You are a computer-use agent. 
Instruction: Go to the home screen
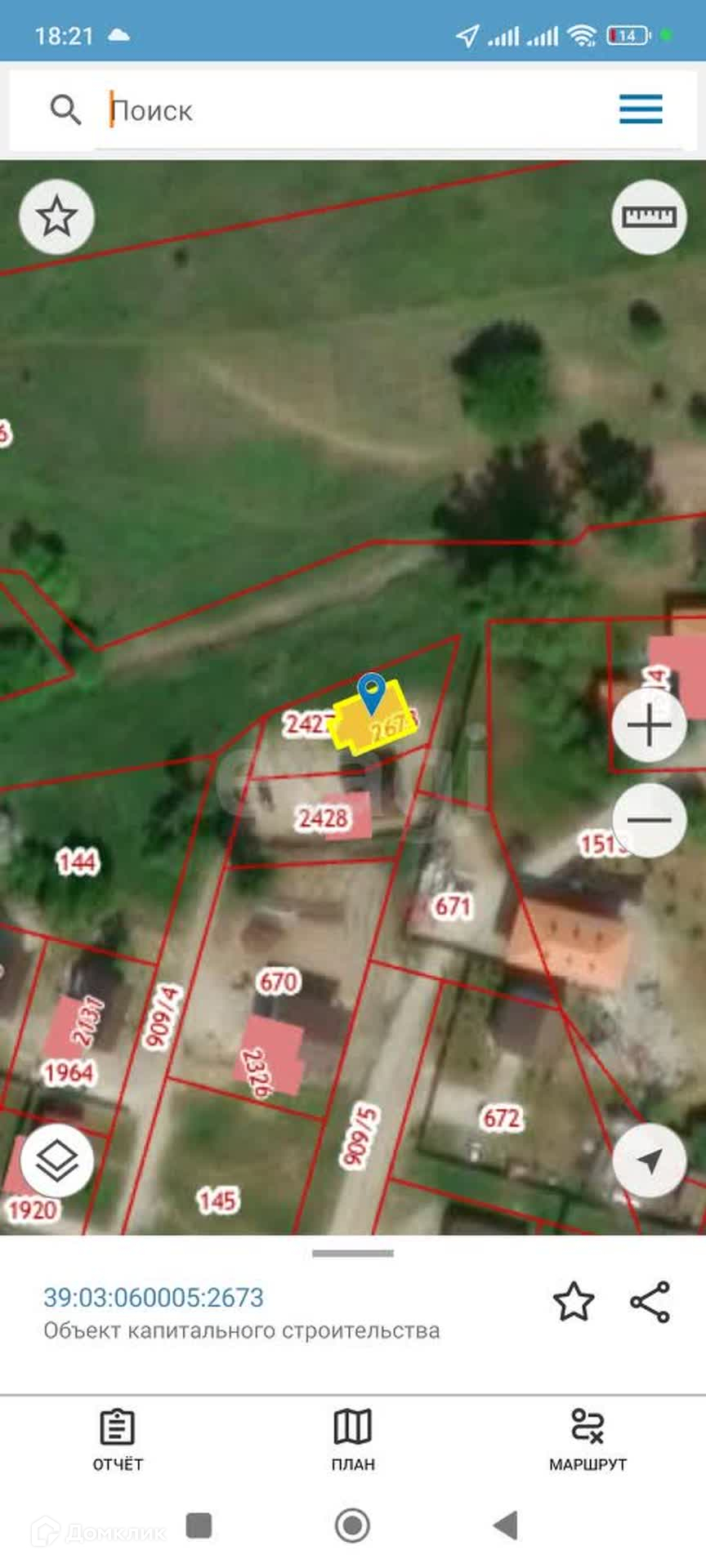353,1525
